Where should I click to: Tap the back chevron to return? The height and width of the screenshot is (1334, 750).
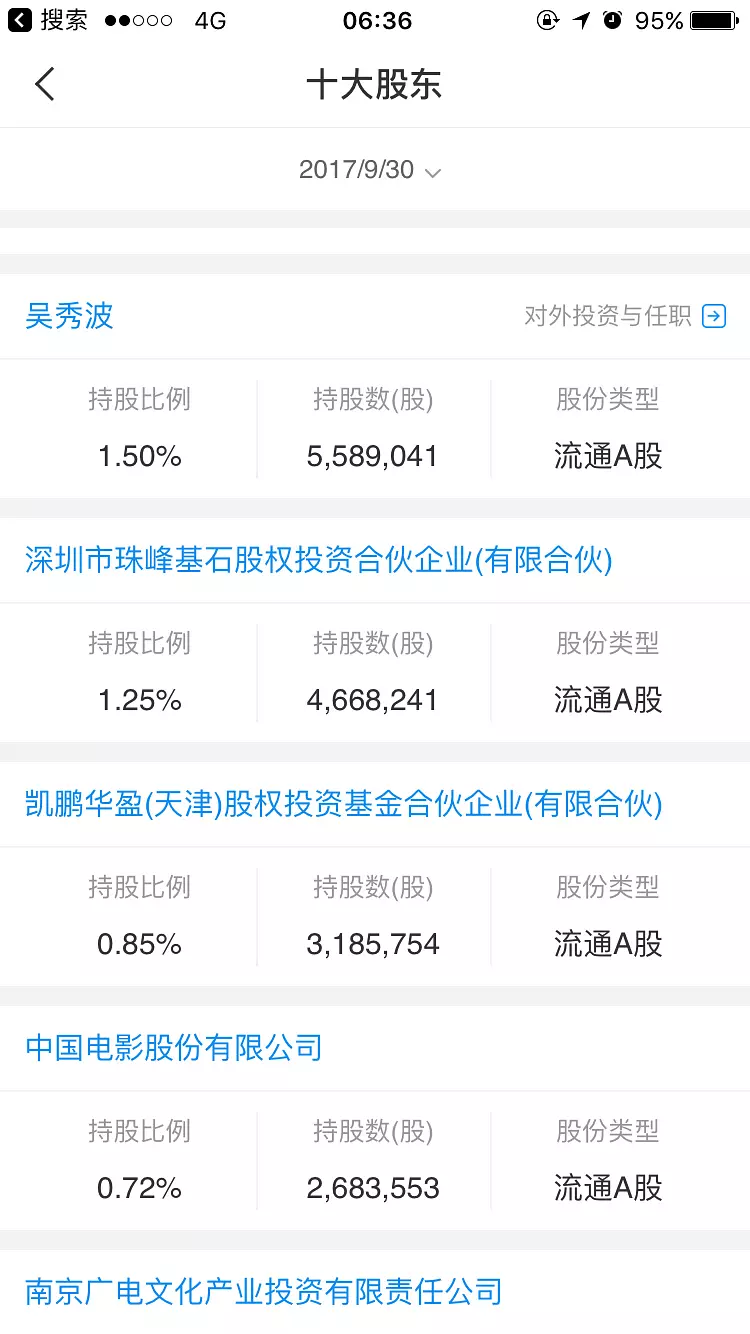(x=44, y=84)
